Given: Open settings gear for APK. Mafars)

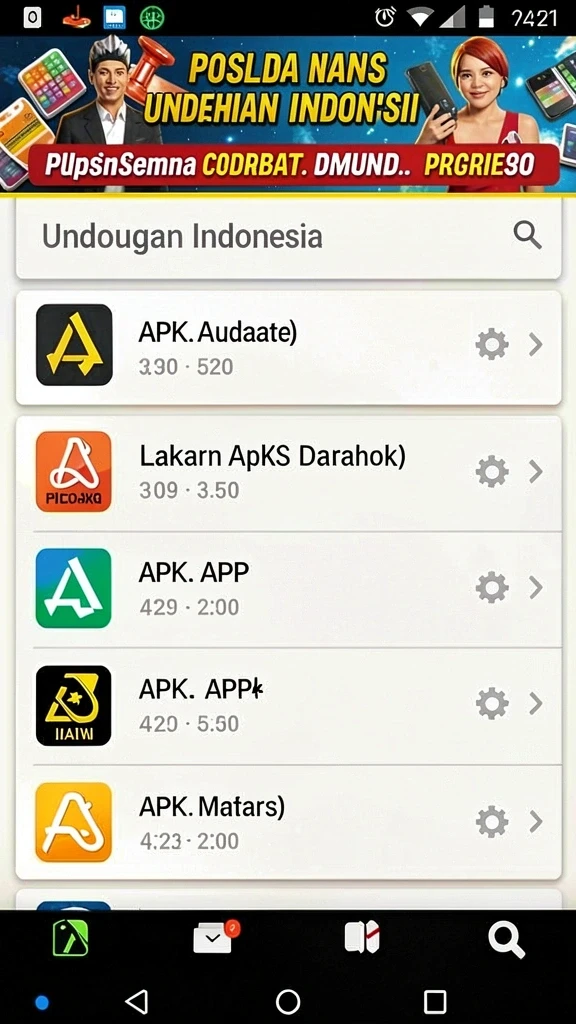Looking at the screenshot, I should [x=492, y=822].
